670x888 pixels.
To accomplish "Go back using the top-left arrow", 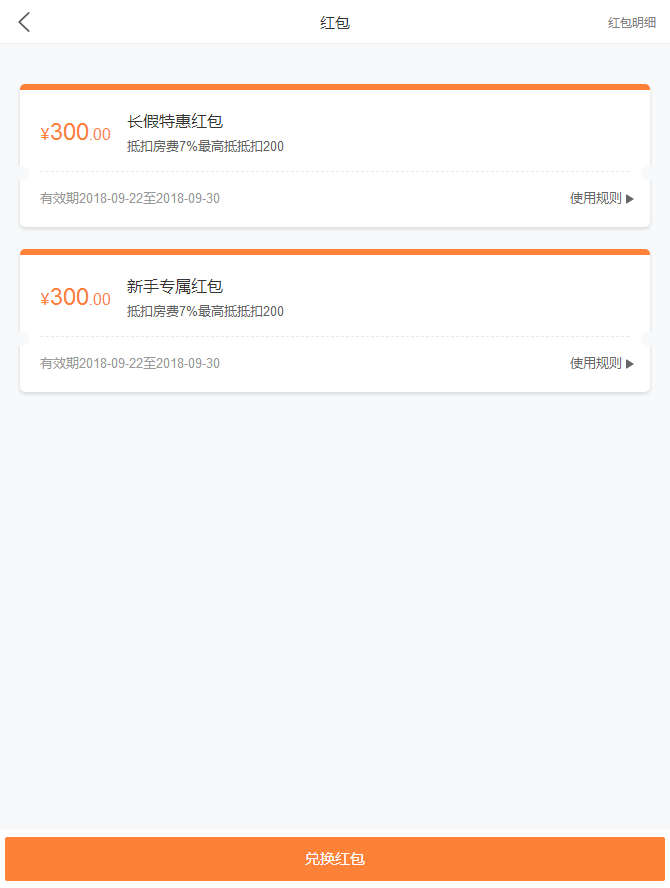I will pyautogui.click(x=25, y=22).
